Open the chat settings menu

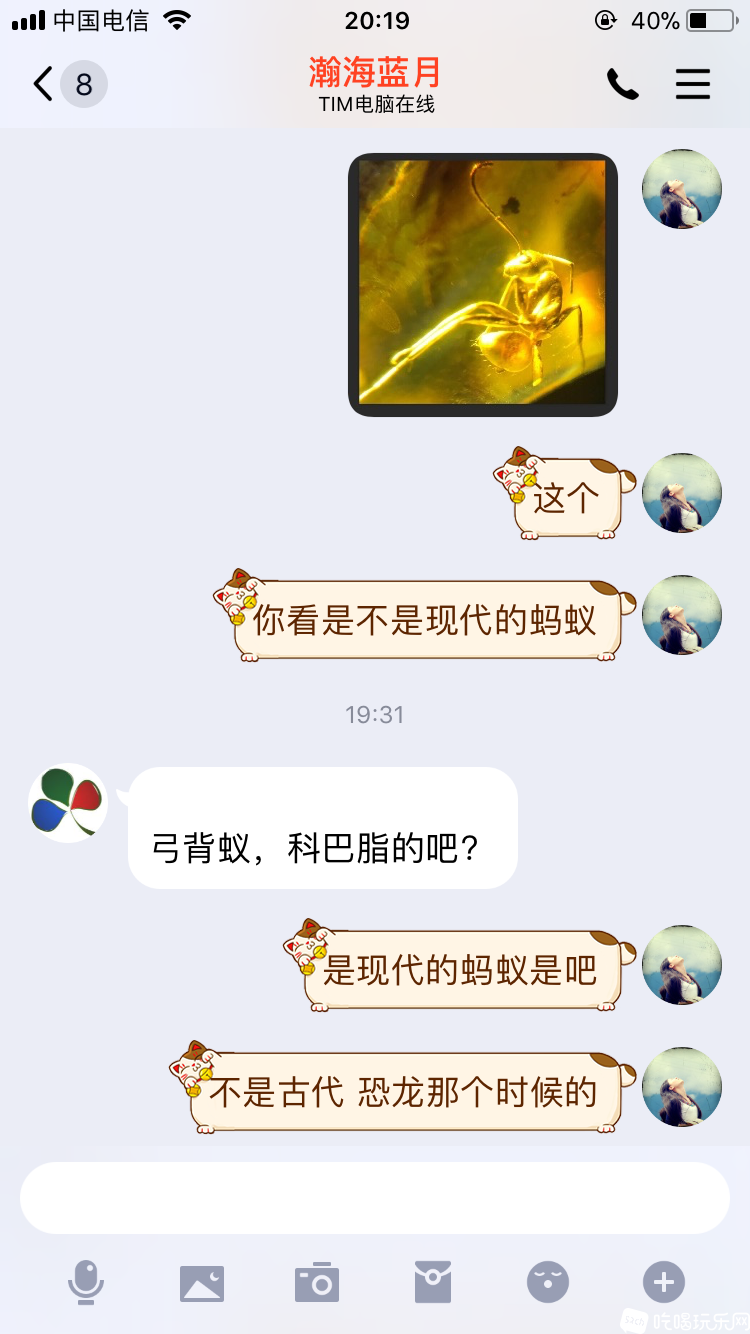tap(692, 84)
